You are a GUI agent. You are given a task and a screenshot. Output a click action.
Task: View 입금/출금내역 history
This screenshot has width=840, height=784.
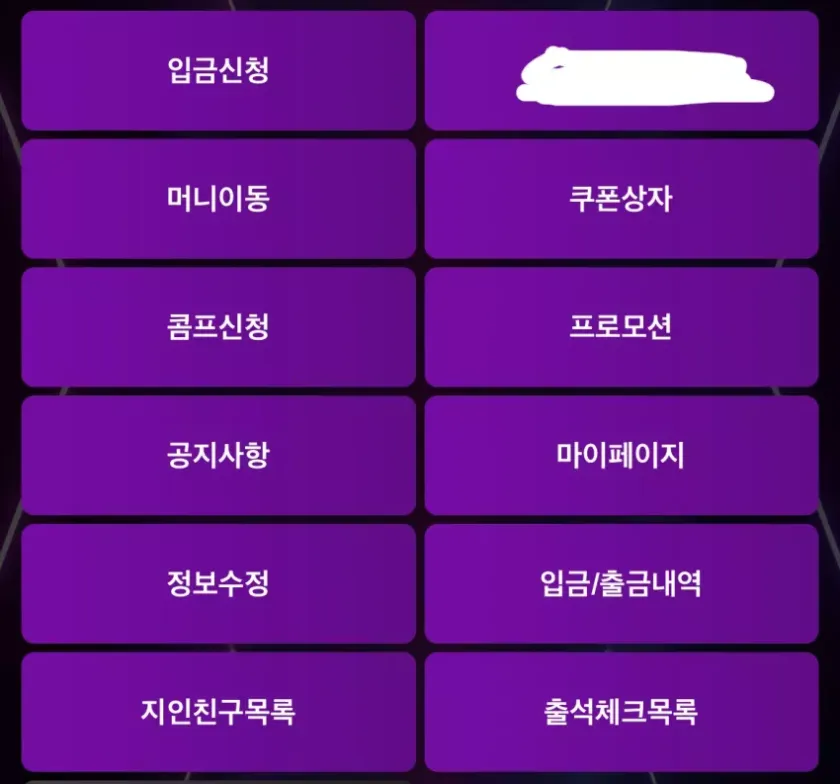tap(621, 583)
